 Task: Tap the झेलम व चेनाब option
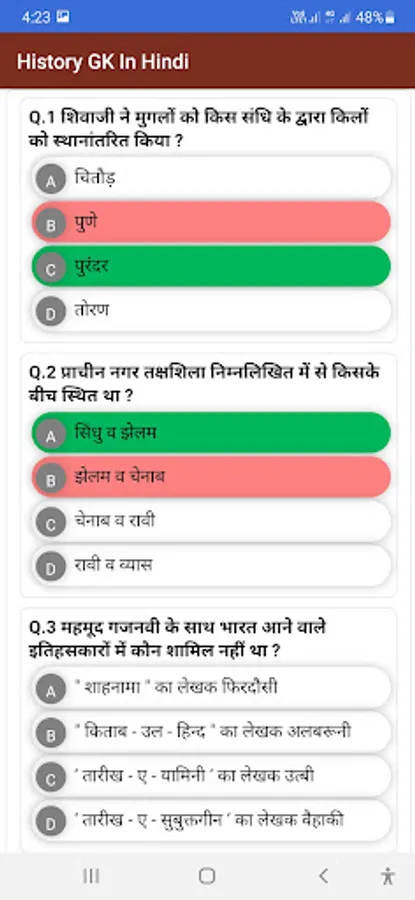coord(211,477)
